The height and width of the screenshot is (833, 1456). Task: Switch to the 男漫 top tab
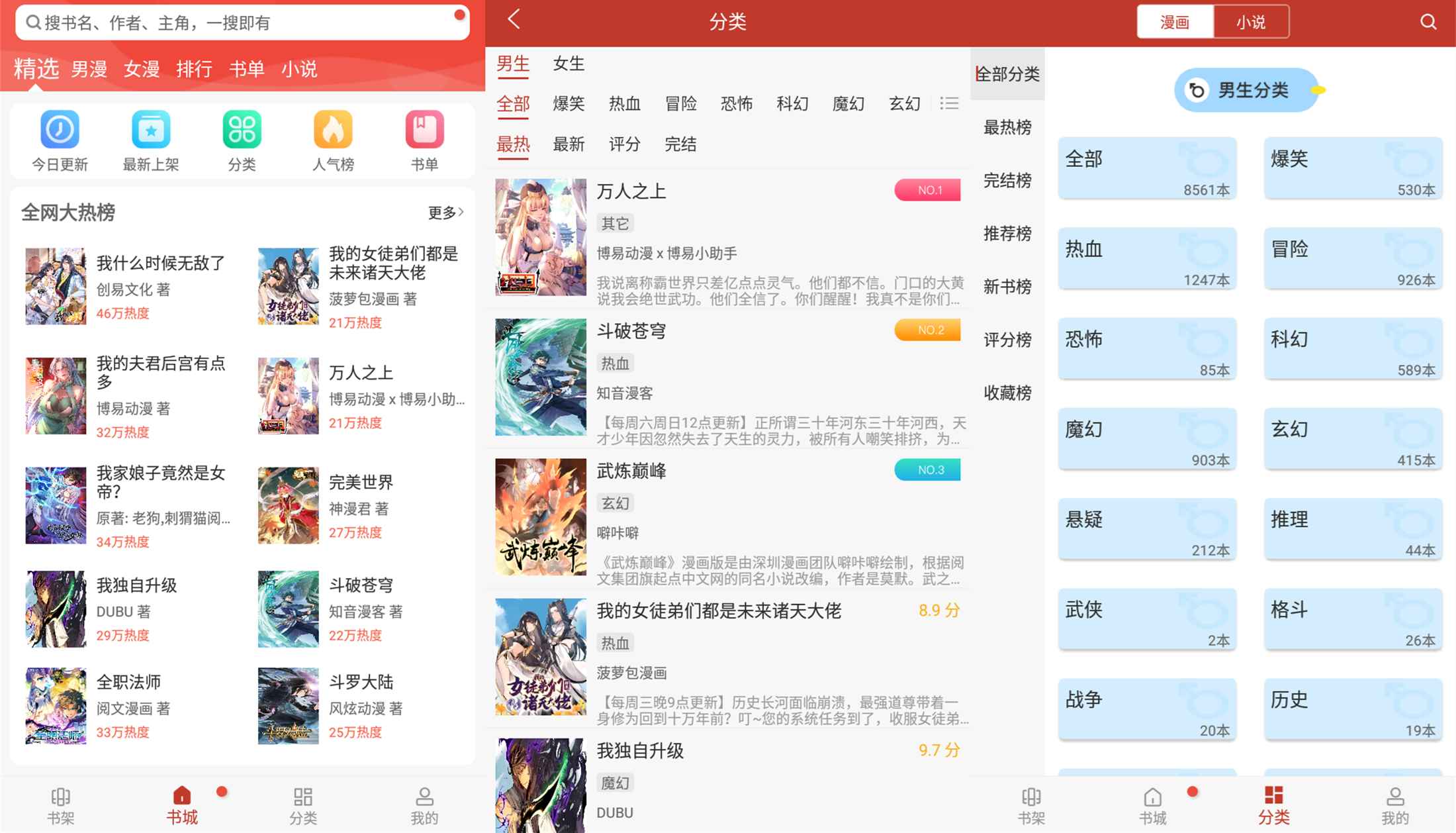[x=89, y=69]
